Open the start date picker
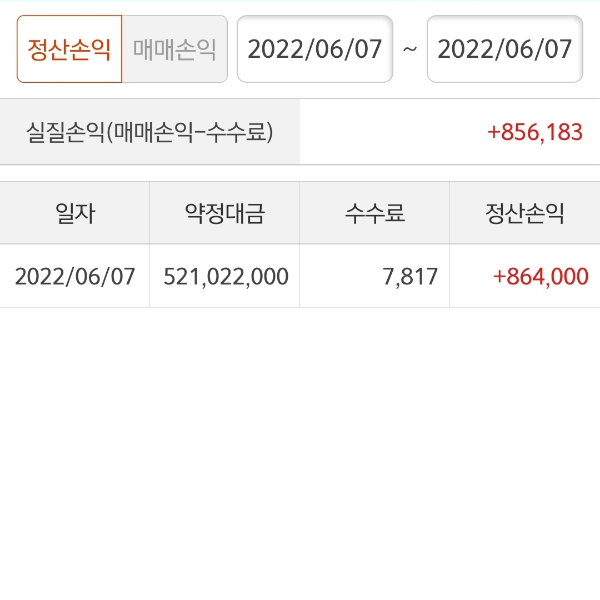The image size is (600, 600). coord(314,49)
